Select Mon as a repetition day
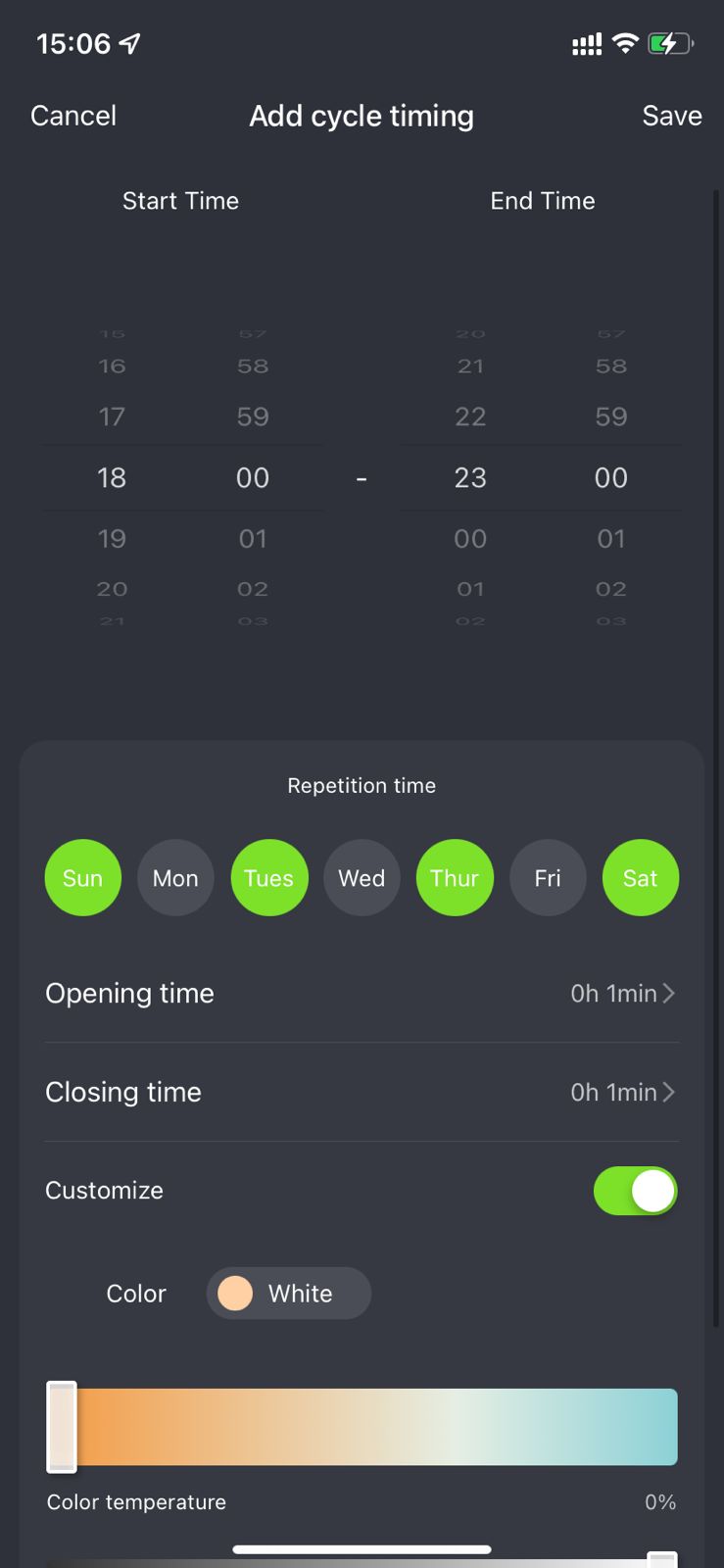The image size is (724, 1568). 176,878
